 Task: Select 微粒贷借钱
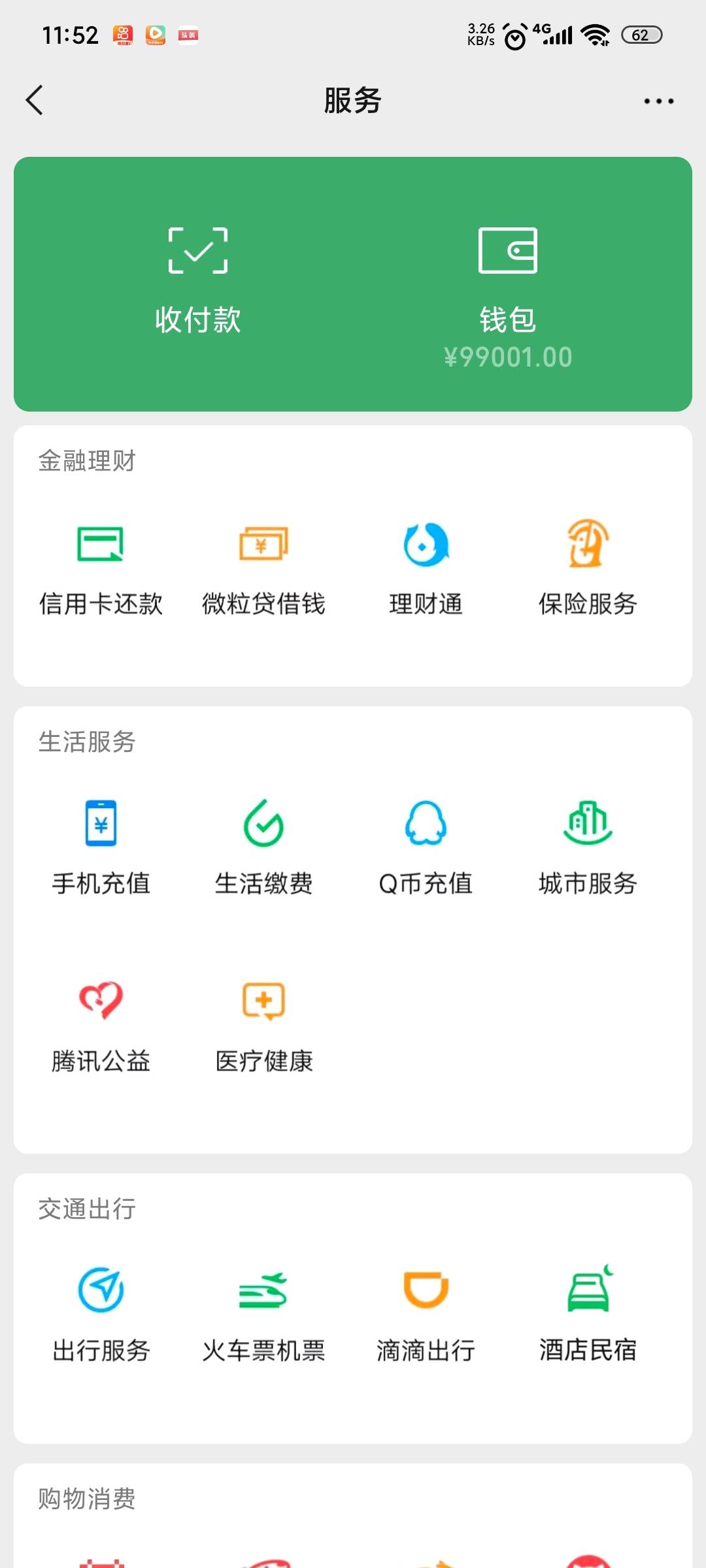click(x=263, y=568)
